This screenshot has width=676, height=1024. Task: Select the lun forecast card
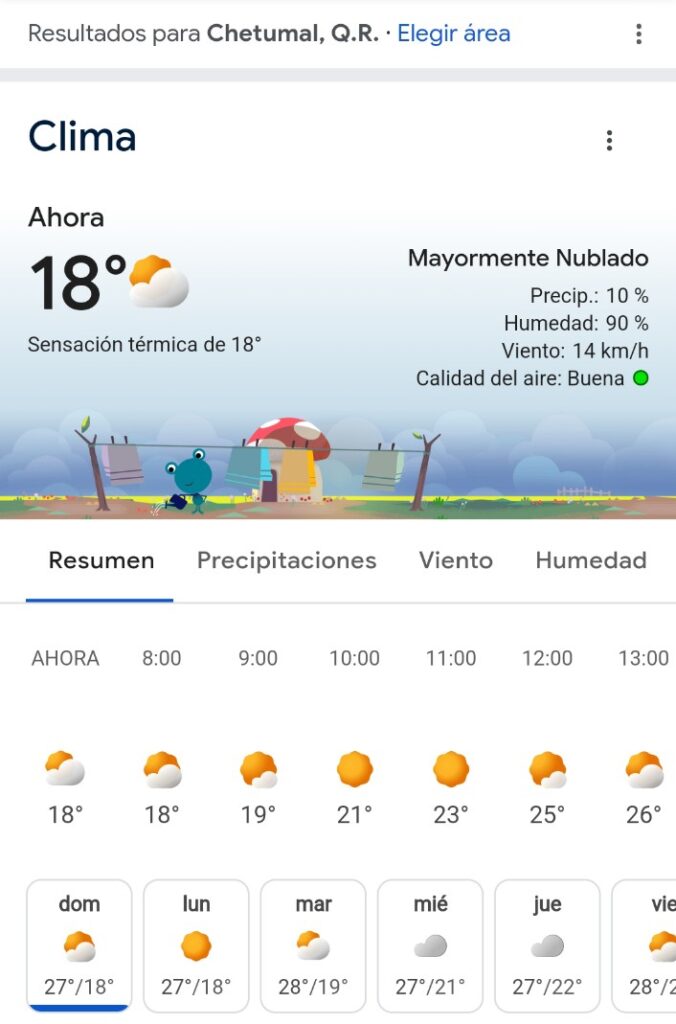[196, 945]
